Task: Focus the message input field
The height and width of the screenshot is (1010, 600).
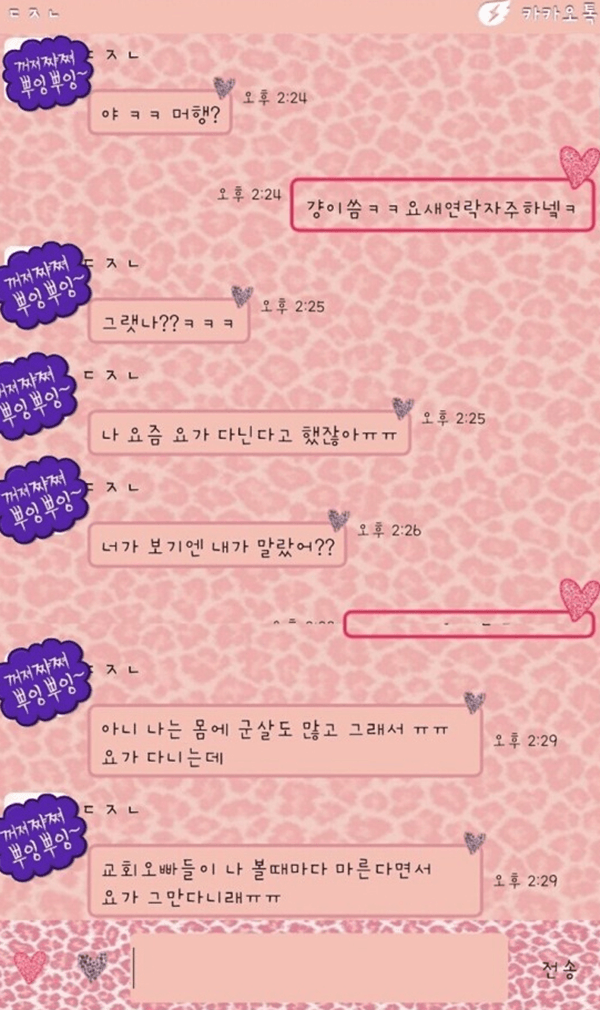Action: [x=320, y=967]
